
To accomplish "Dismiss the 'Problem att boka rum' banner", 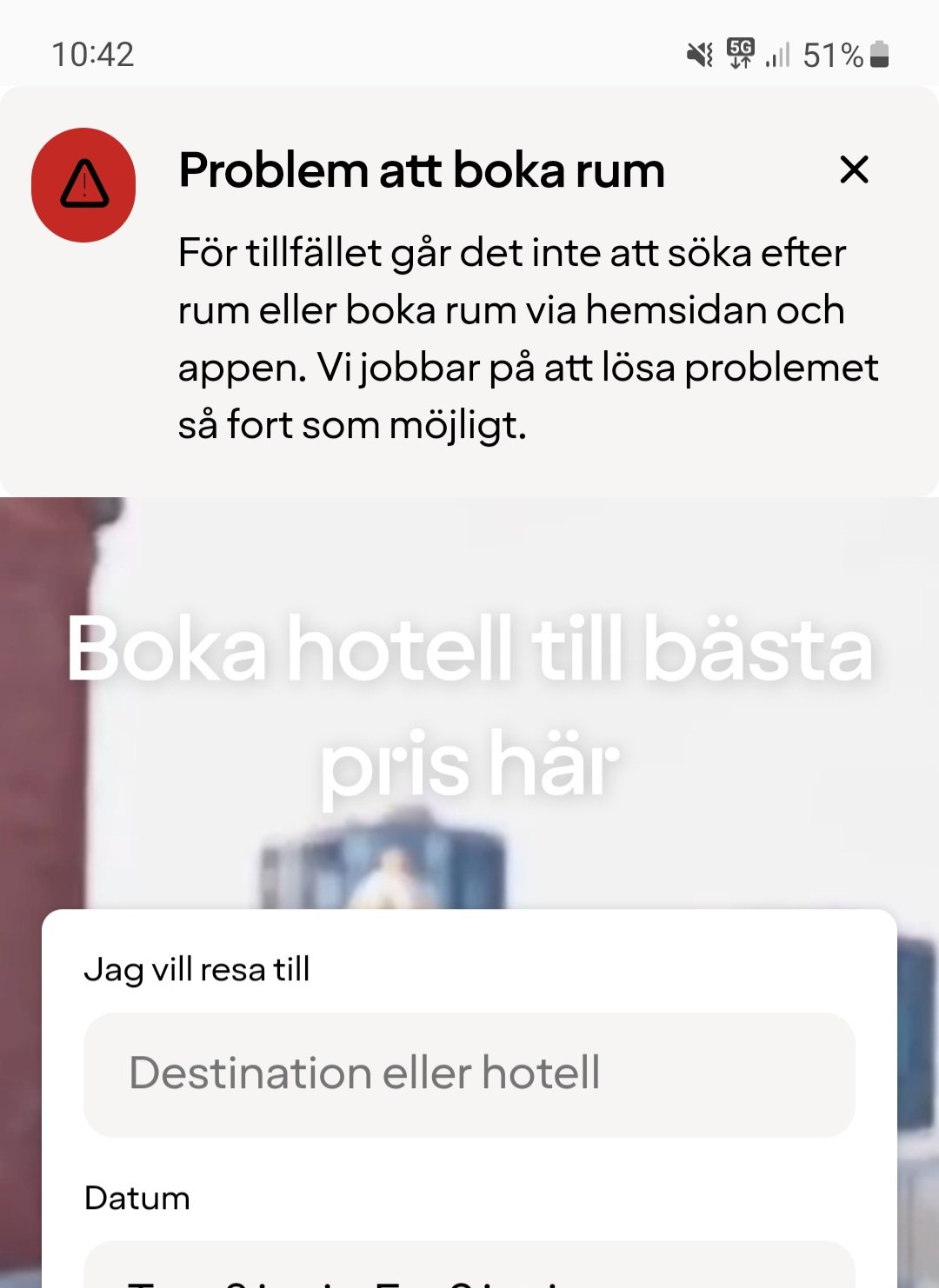I will [854, 169].
